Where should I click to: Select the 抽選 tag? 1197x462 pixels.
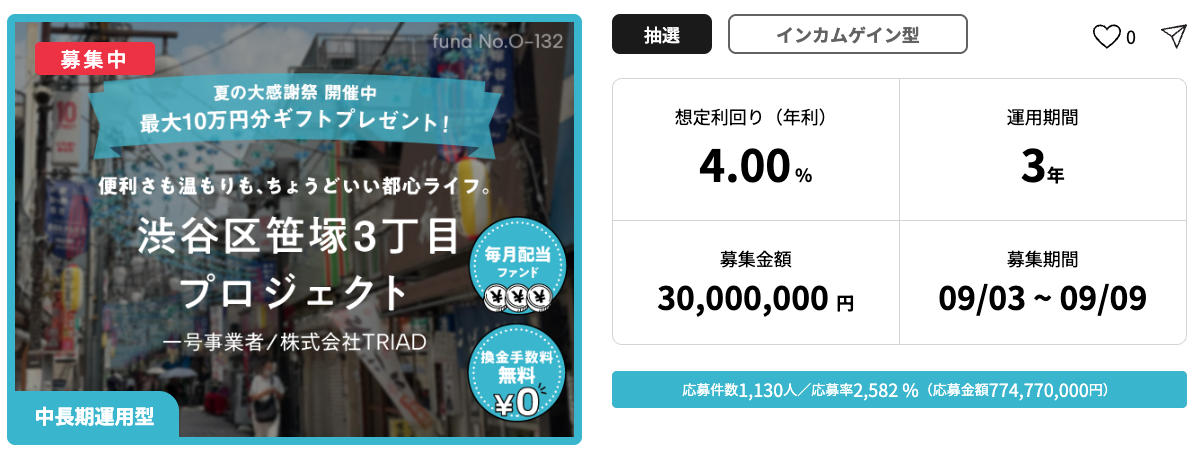click(x=661, y=35)
